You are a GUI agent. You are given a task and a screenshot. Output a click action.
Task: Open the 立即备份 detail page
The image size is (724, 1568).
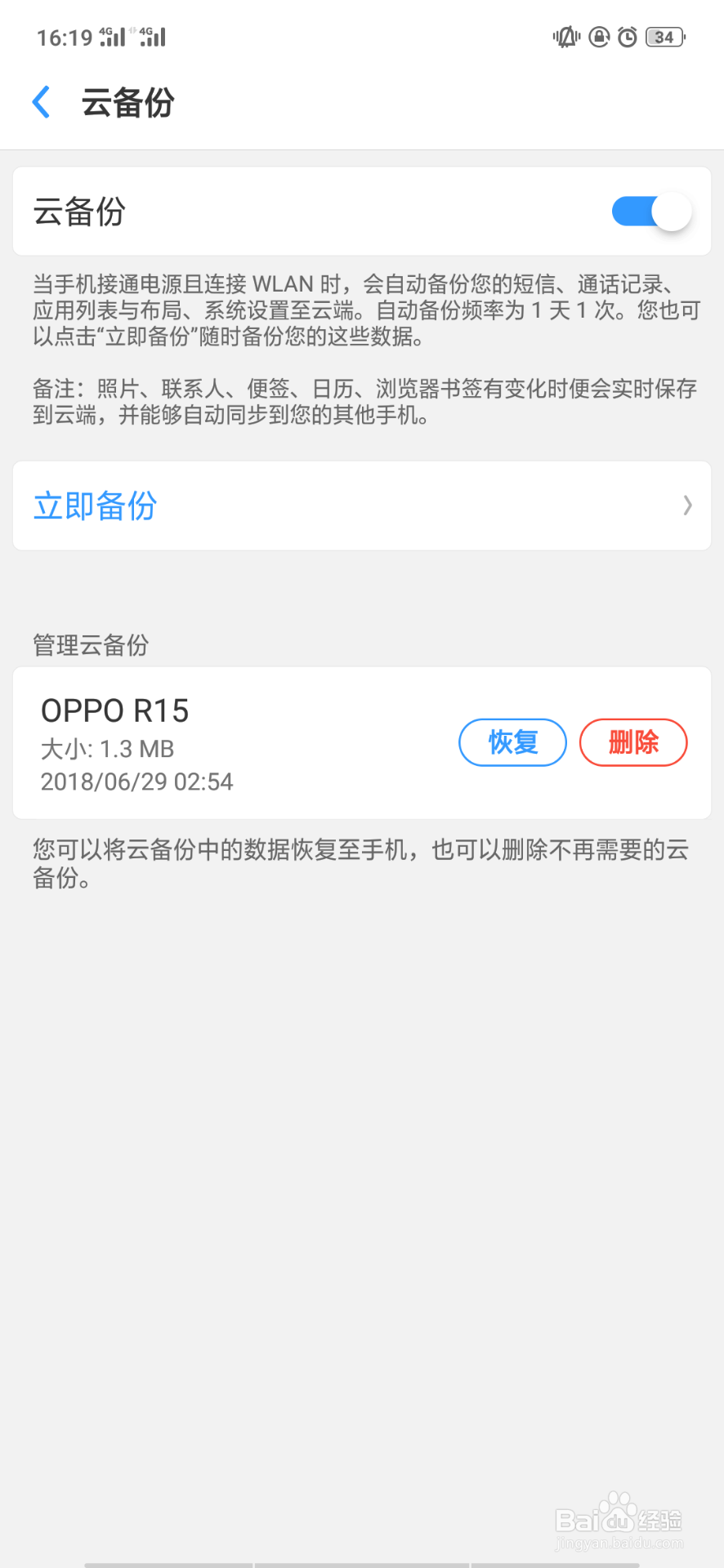pos(93,506)
